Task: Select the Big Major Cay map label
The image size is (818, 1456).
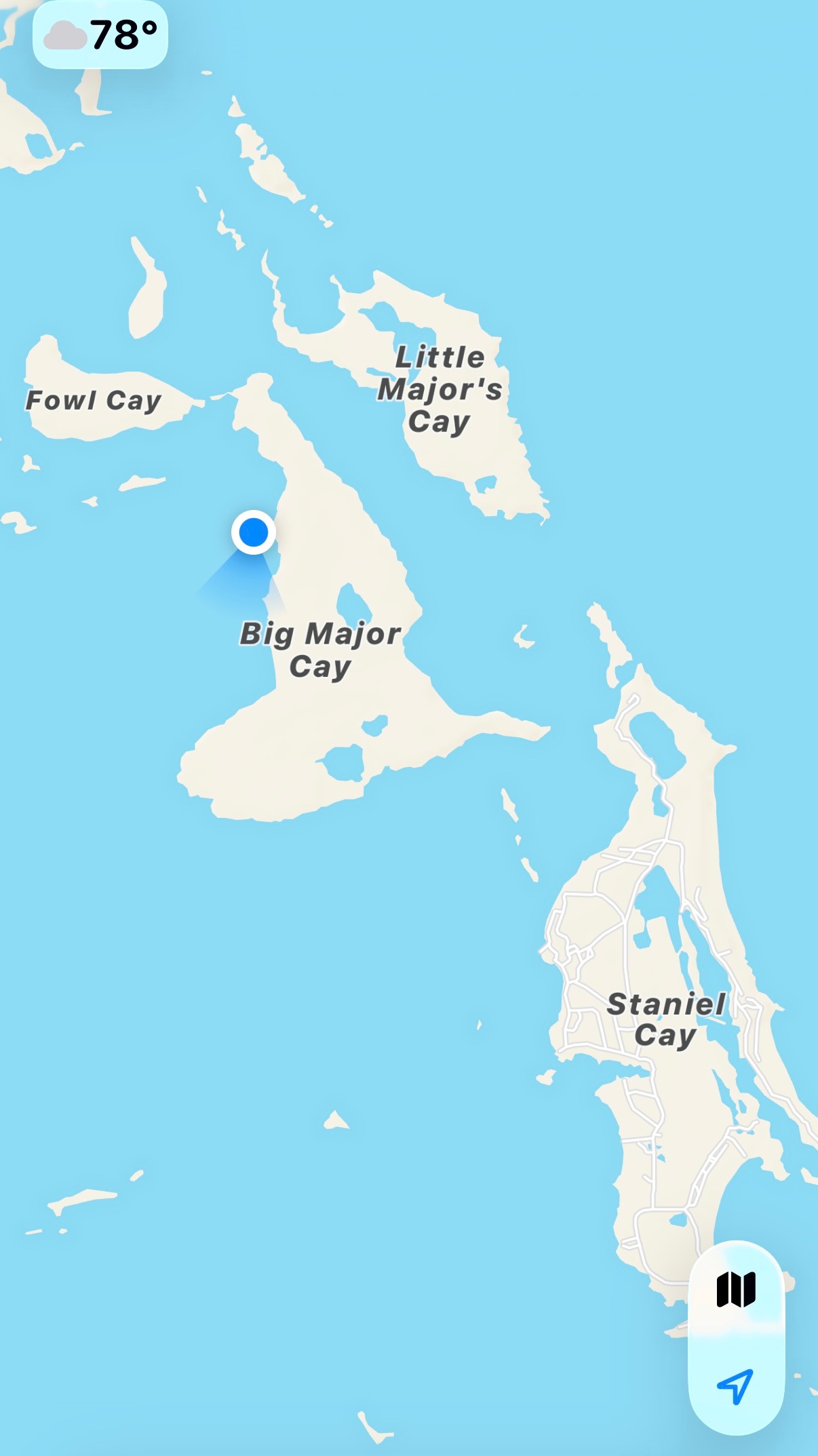Action: (x=320, y=650)
